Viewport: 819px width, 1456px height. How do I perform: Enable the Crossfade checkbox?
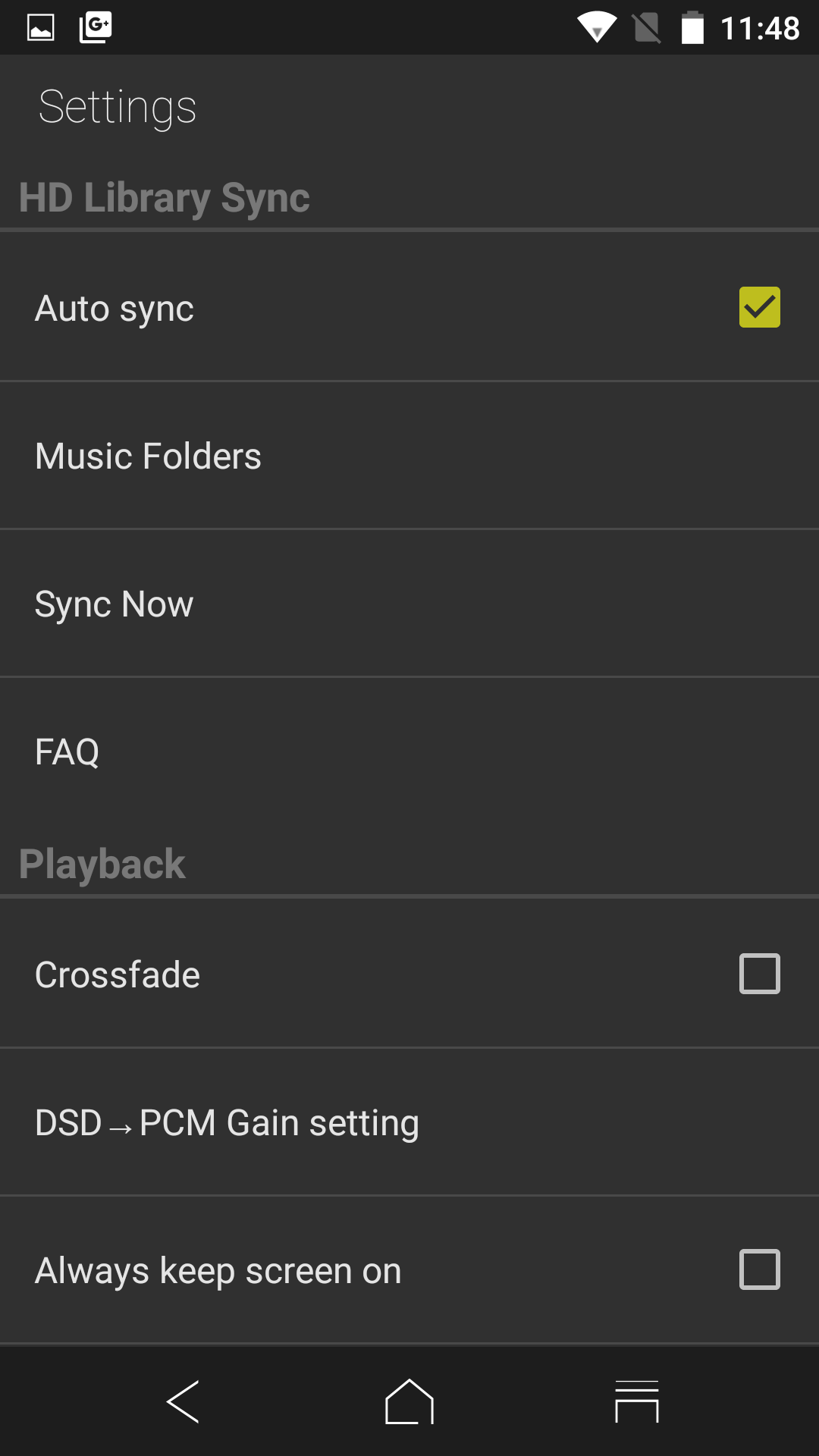coord(759,974)
